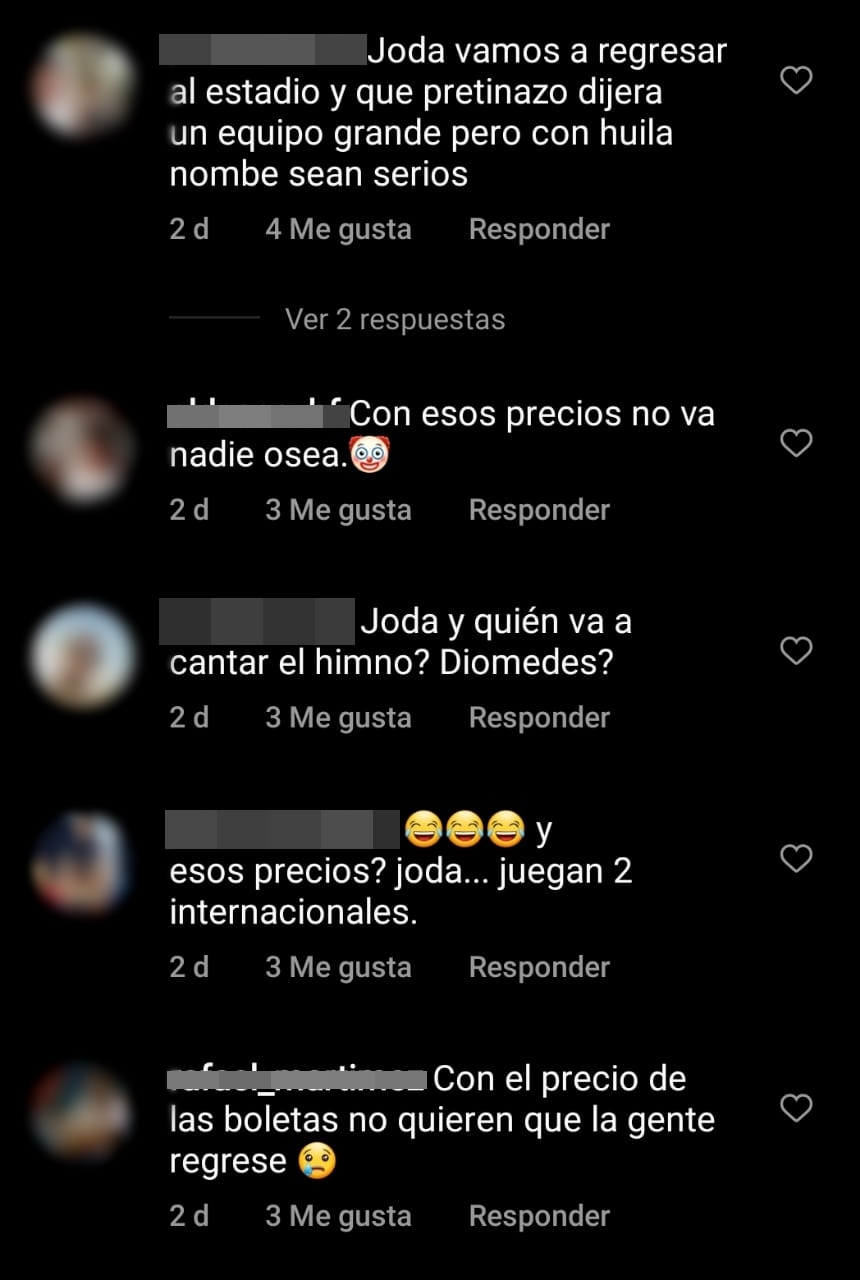Reply to the 'cantar el himno' comment
Screen dimensions: 860x1280
[x=539, y=718]
